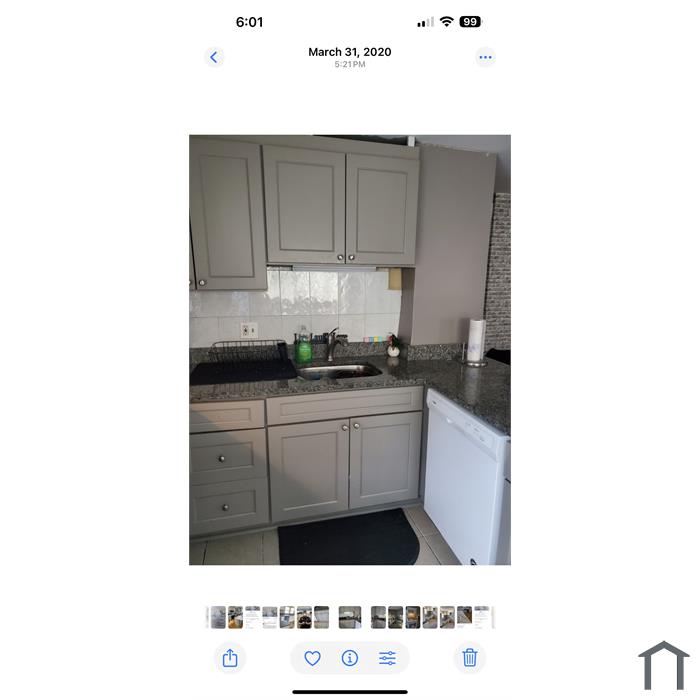Favorite this photo with the heart
700x700 pixels.
click(x=312, y=658)
